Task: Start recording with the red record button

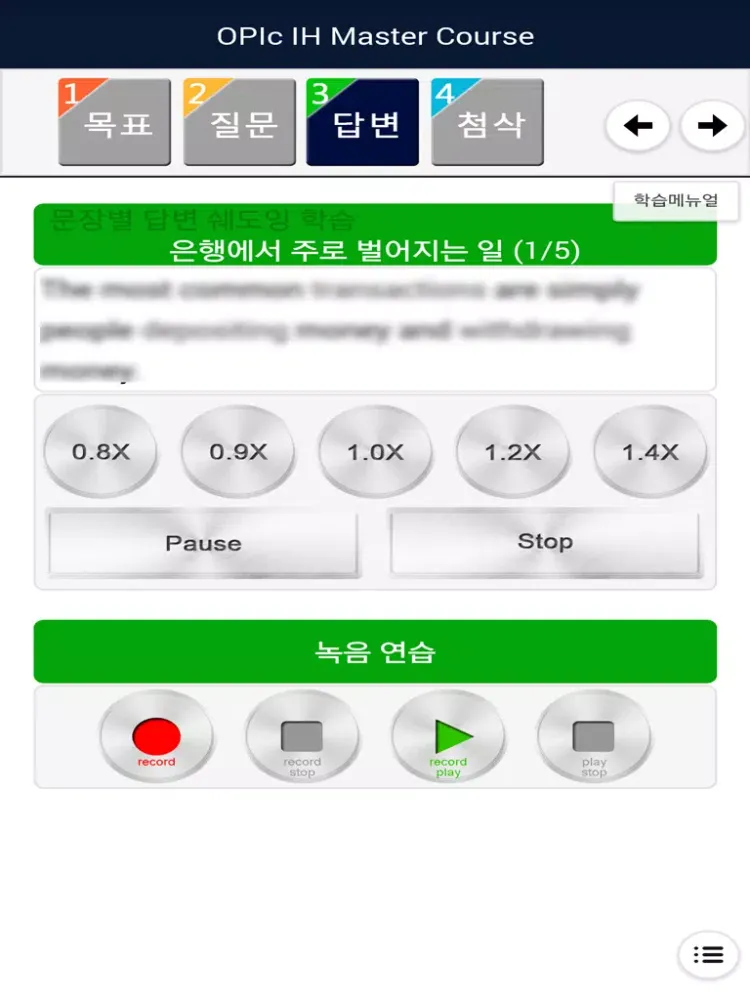Action: click(x=156, y=740)
